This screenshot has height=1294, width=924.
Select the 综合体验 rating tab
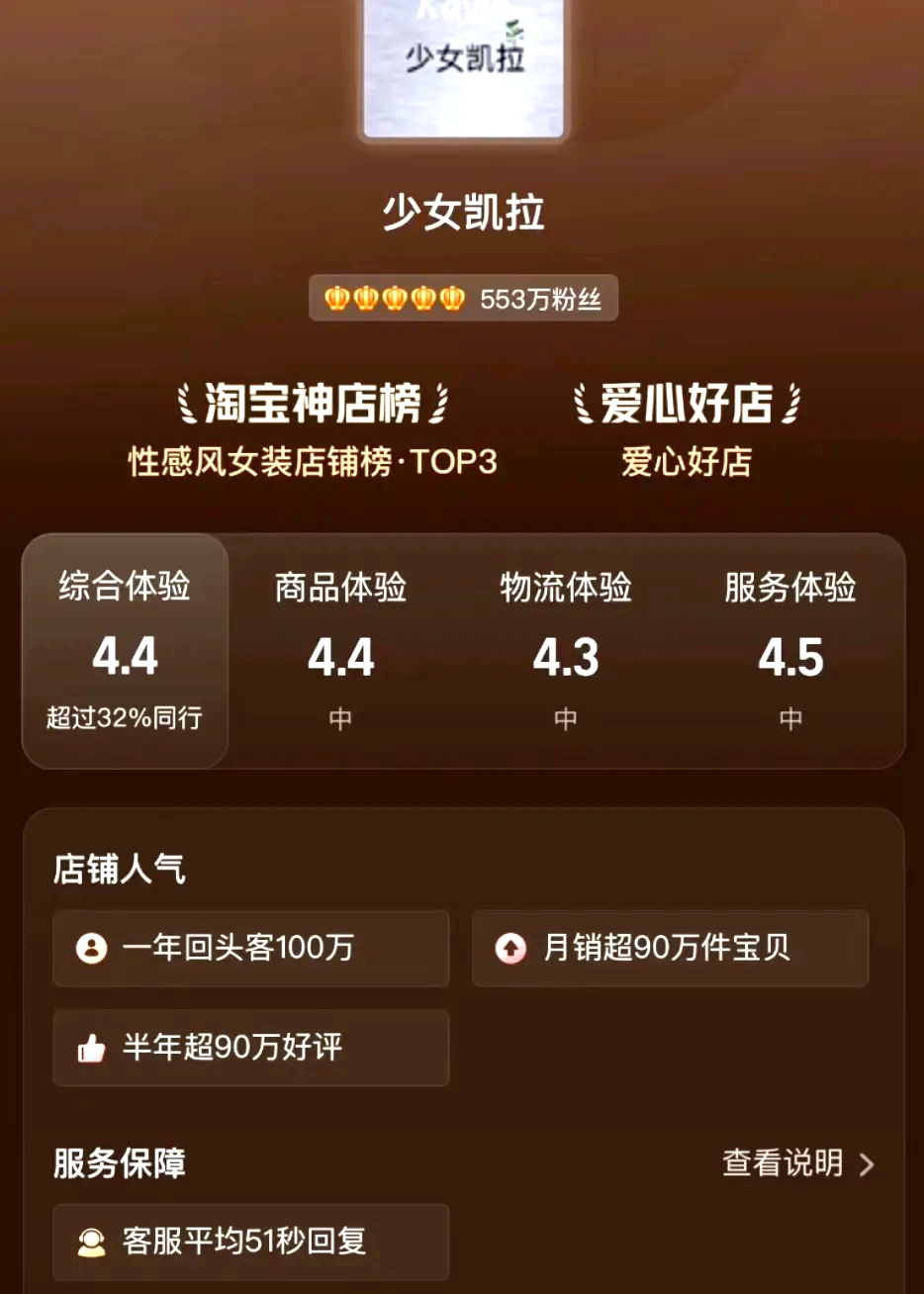click(125, 650)
